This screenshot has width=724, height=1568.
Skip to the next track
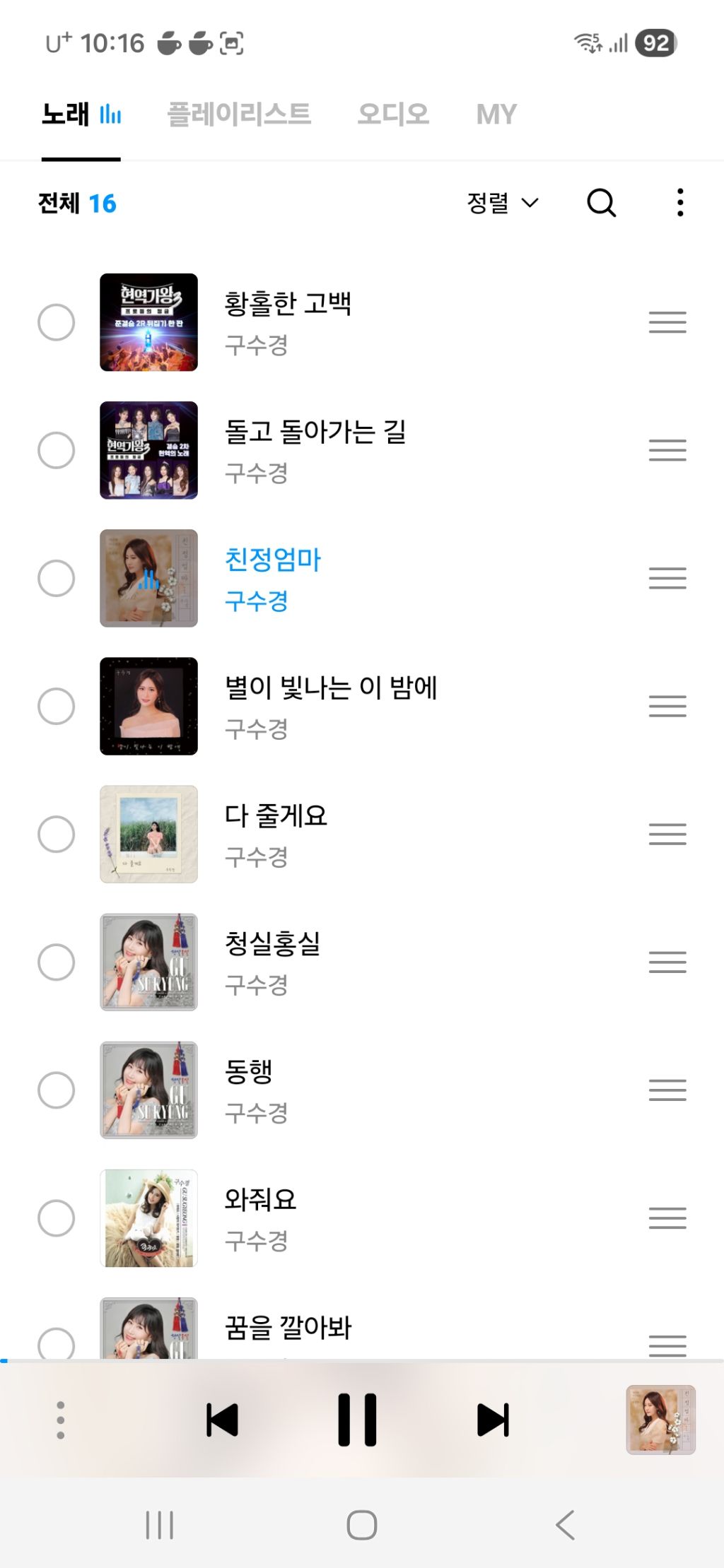click(x=493, y=1420)
